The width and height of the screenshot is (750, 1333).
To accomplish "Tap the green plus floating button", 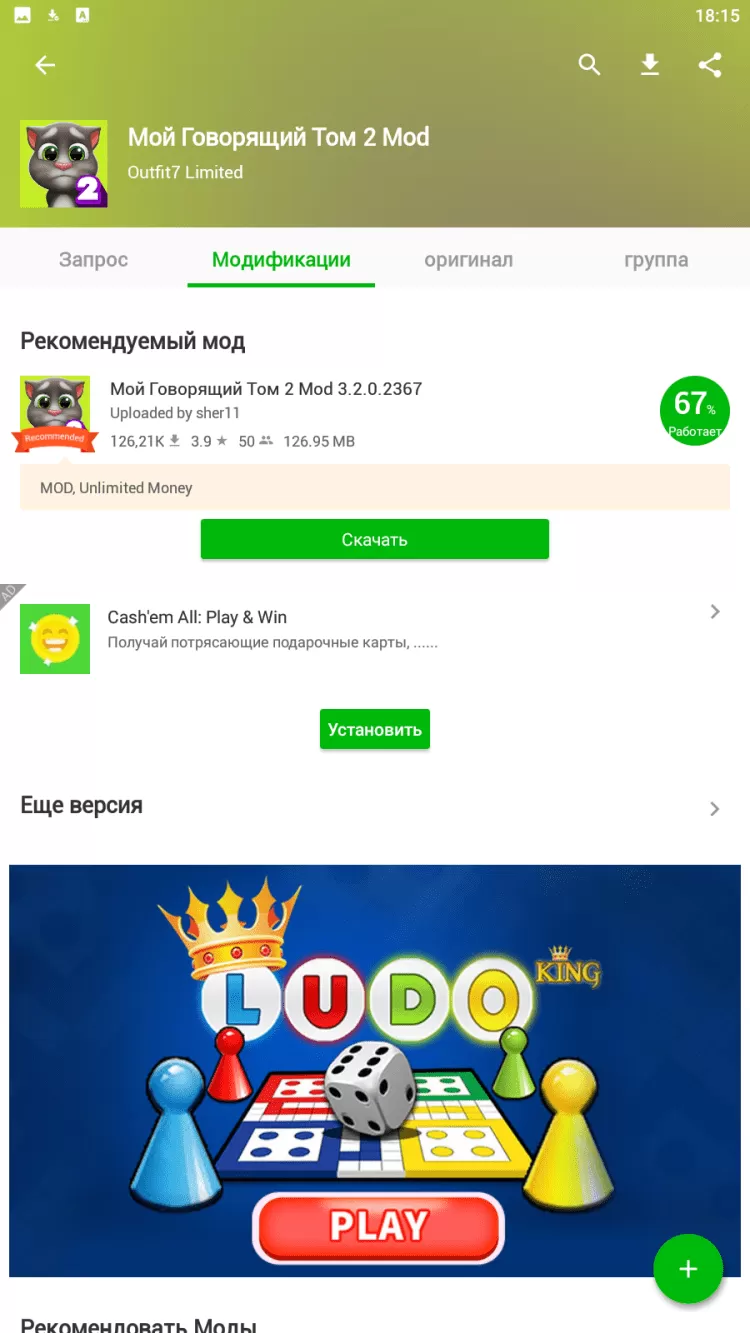I will click(688, 1269).
